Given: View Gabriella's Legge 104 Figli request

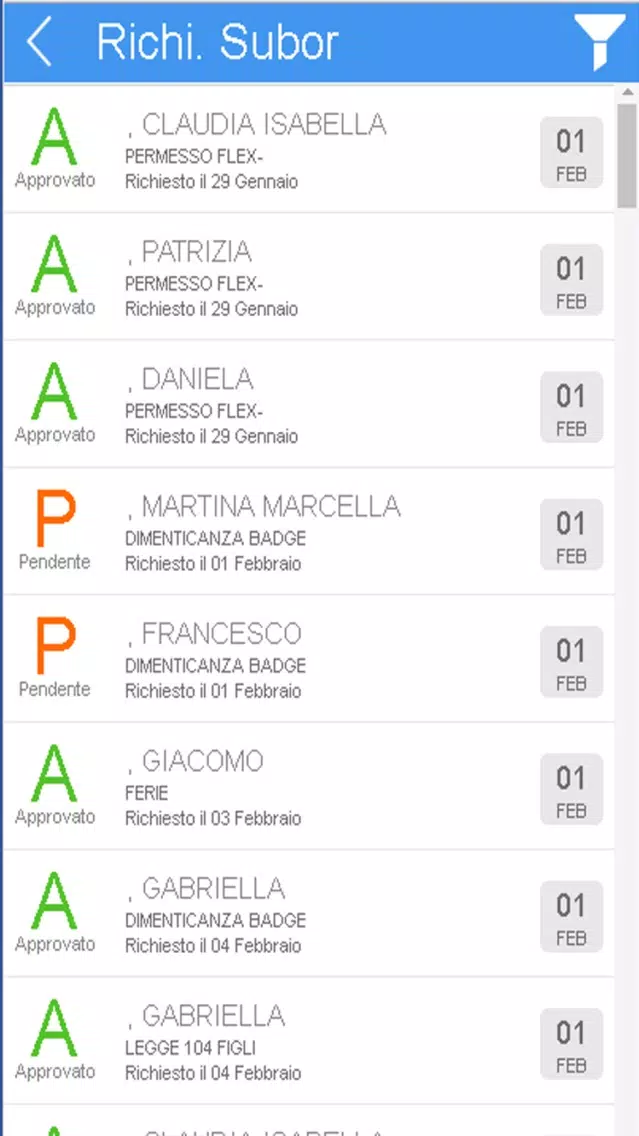Looking at the screenshot, I should (309, 1042).
